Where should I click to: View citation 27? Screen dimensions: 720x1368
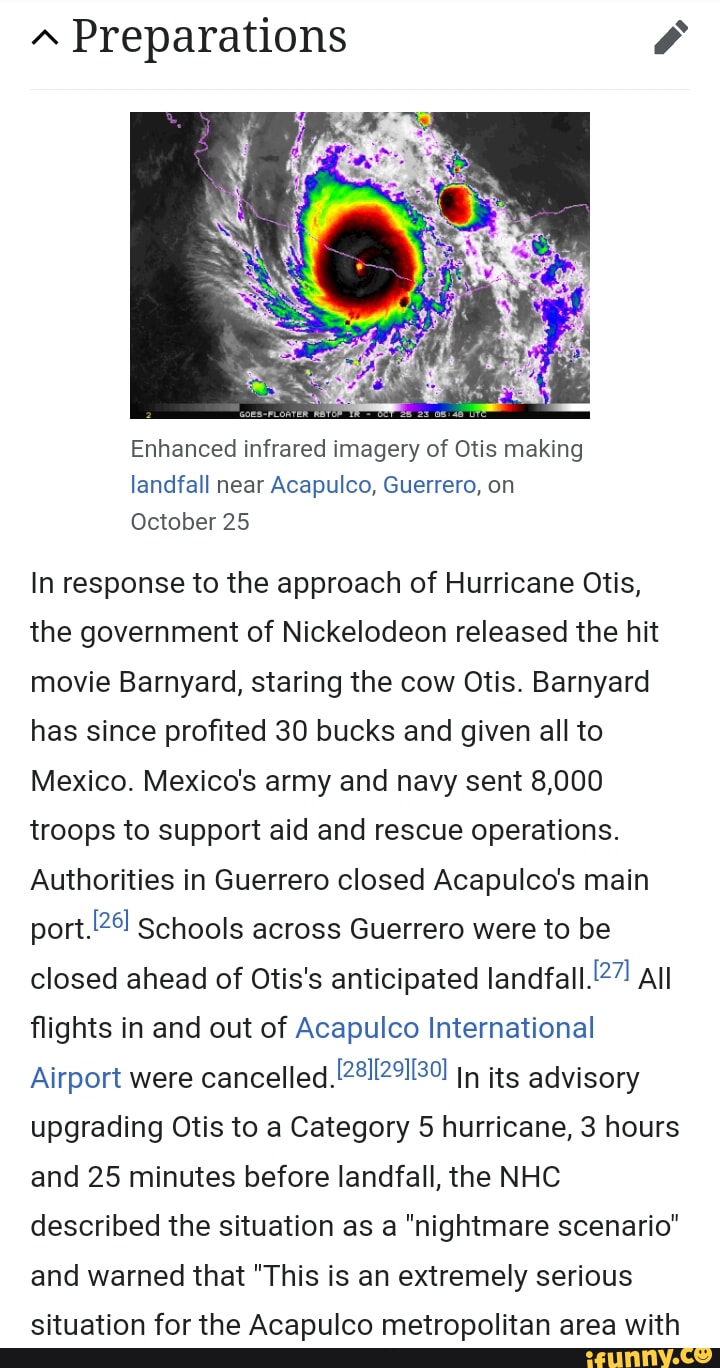pos(609,968)
